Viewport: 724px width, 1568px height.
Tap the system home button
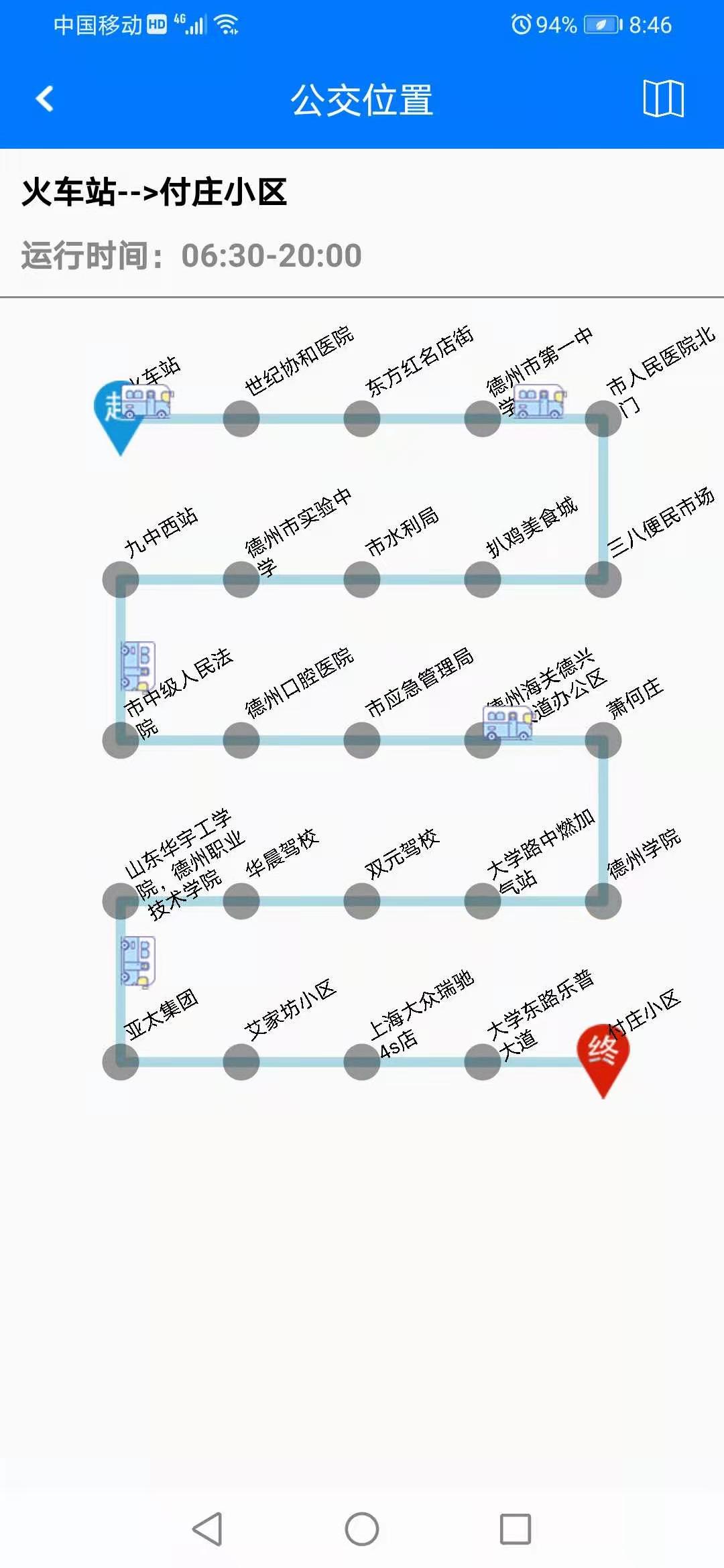pos(362,1529)
